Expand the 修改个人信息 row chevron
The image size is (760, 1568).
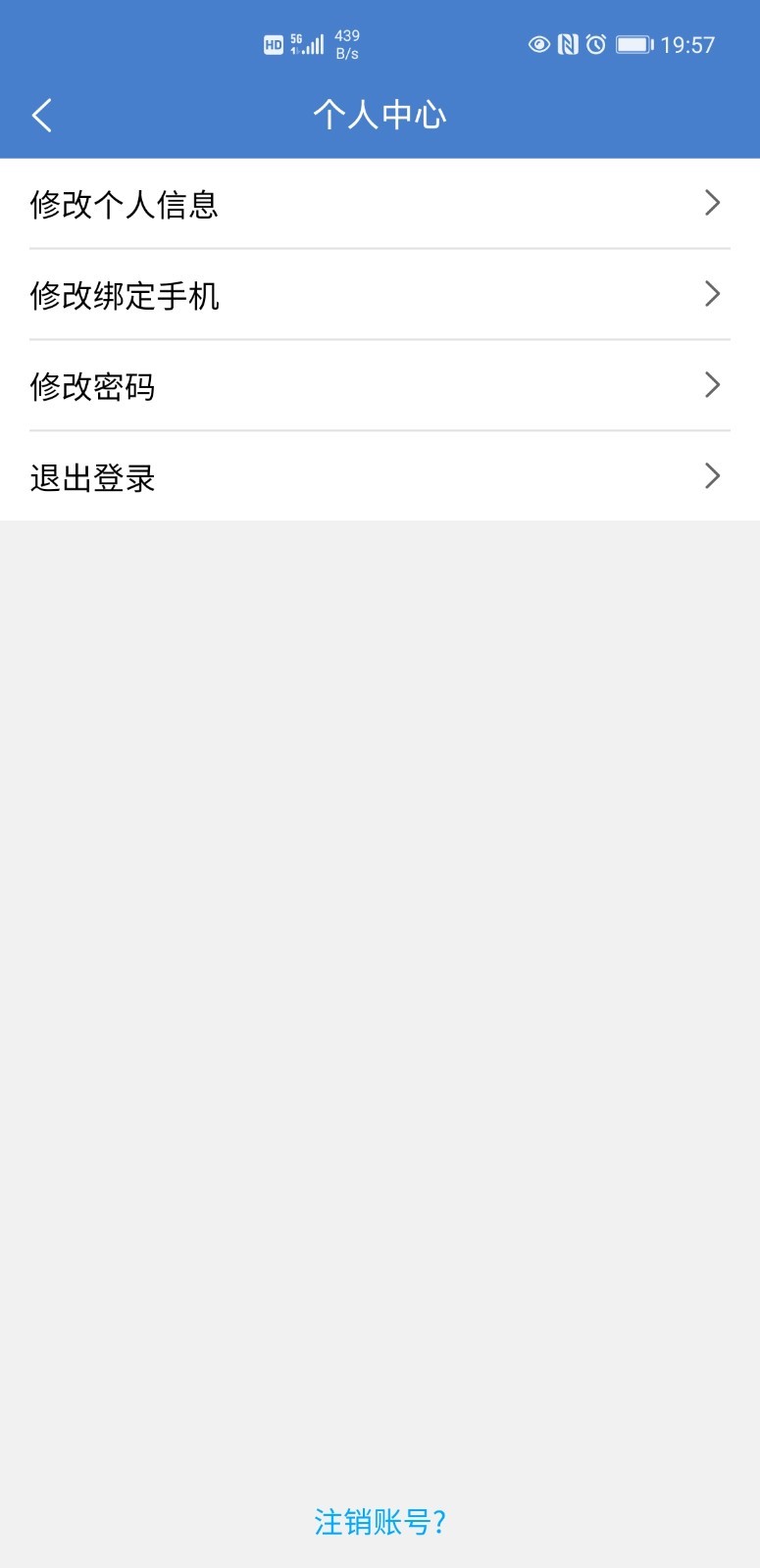(713, 203)
